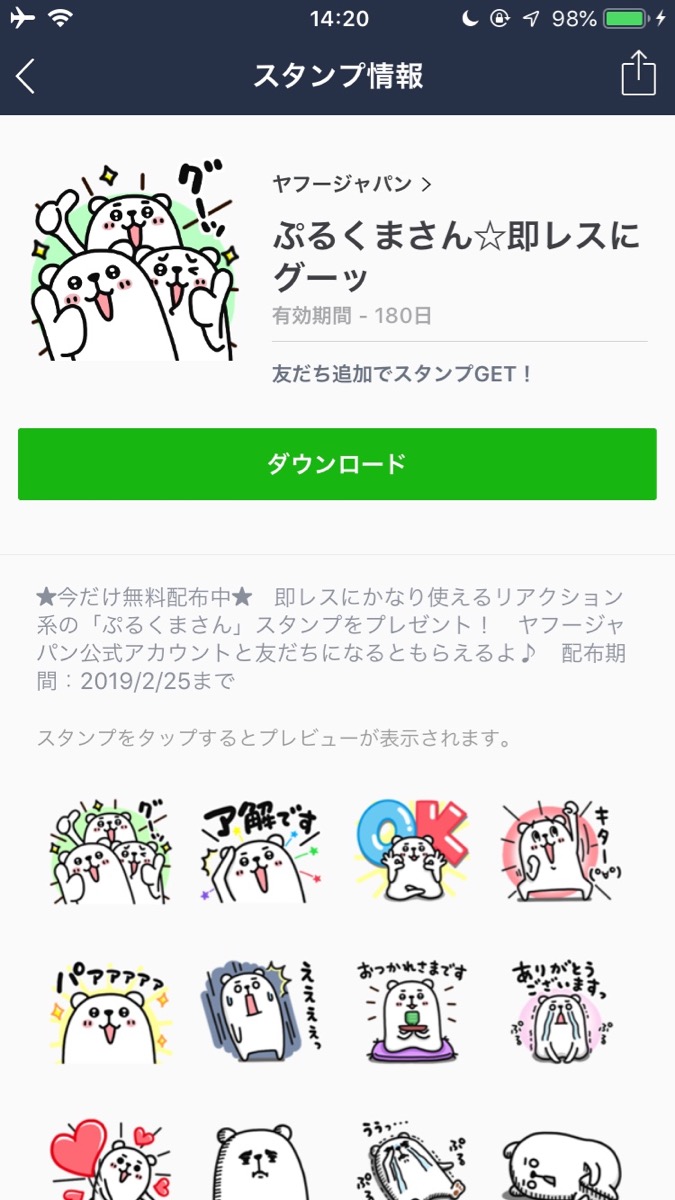The height and width of the screenshot is (1200, 675).
Task: Preview the ありがとうございますっ sticker
Action: (x=561, y=1012)
